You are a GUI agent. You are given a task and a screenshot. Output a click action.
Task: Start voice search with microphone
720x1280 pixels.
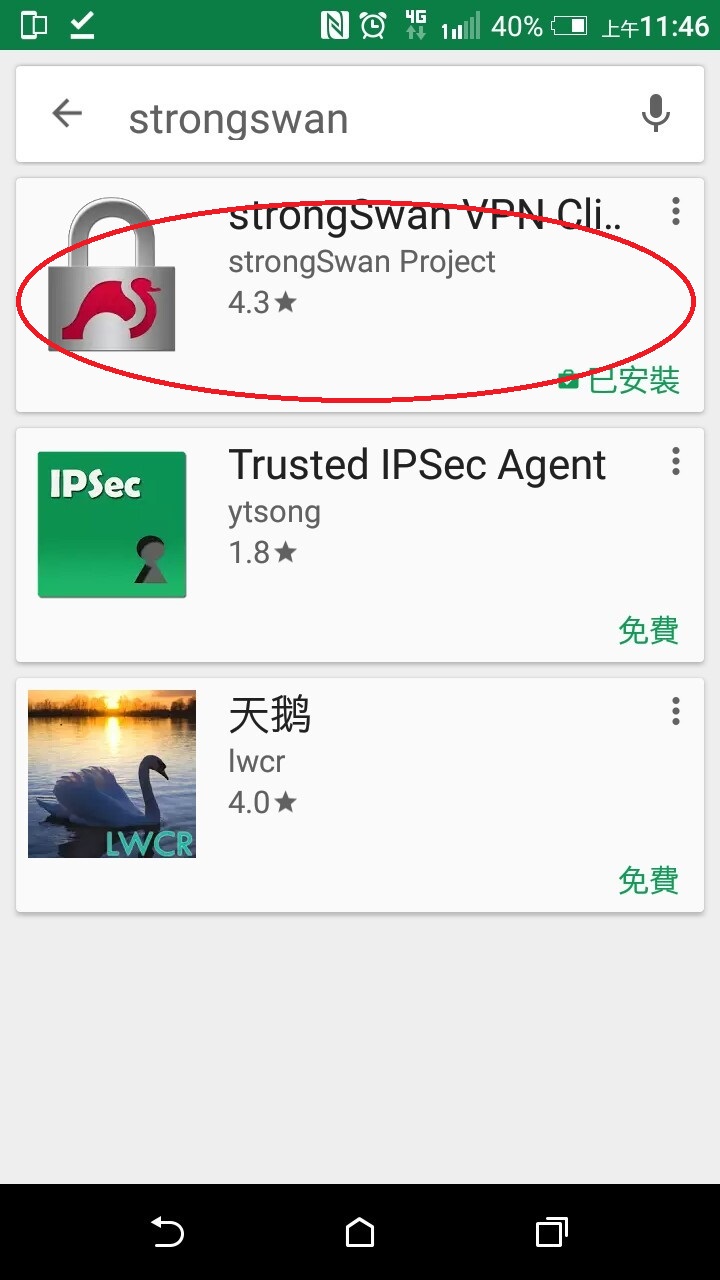655,114
